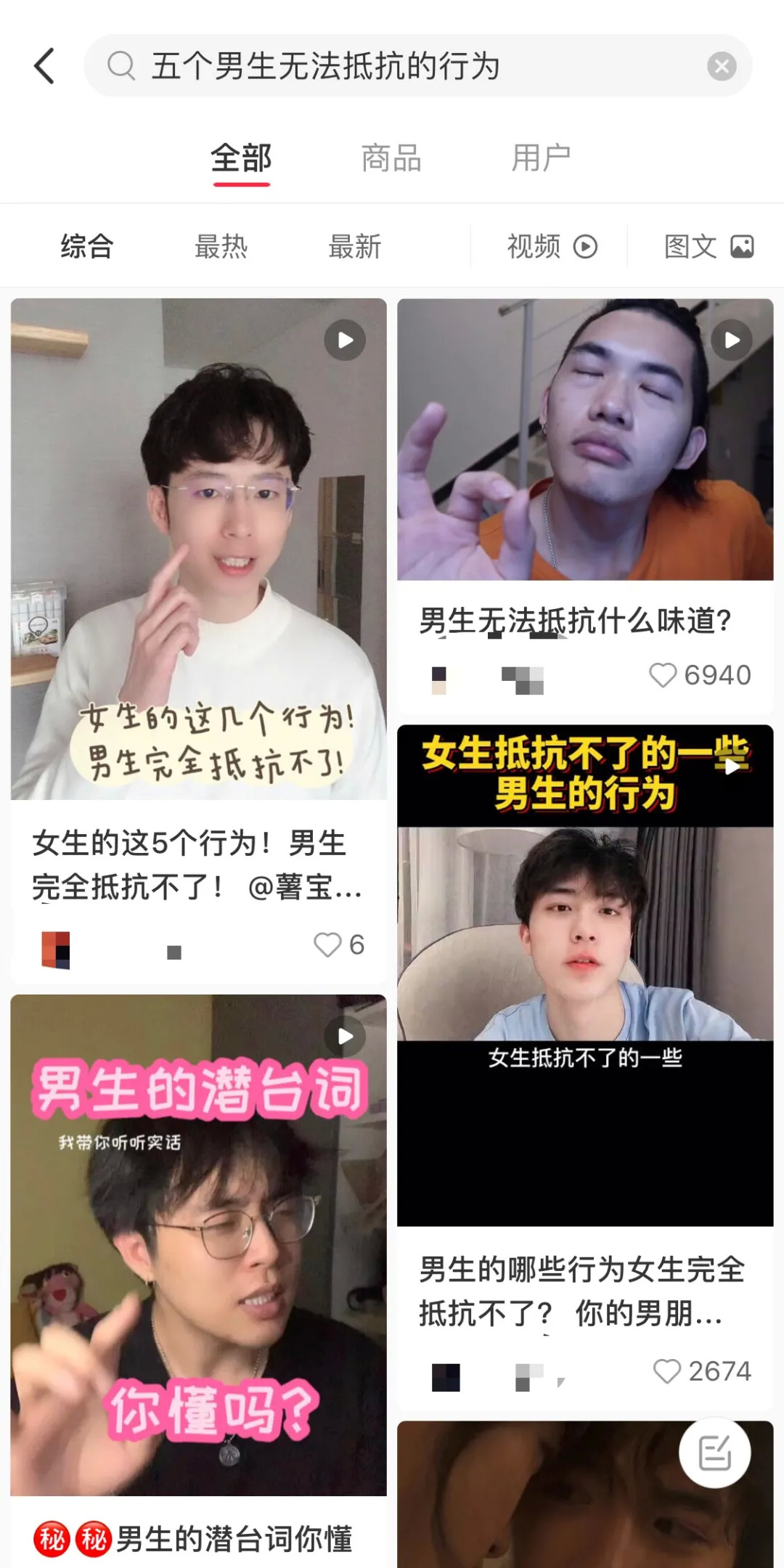Screen dimensions: 784x1568
Task: Open the video 女生的这5个行为！男生完全抵抗不了
Action: 198,549
